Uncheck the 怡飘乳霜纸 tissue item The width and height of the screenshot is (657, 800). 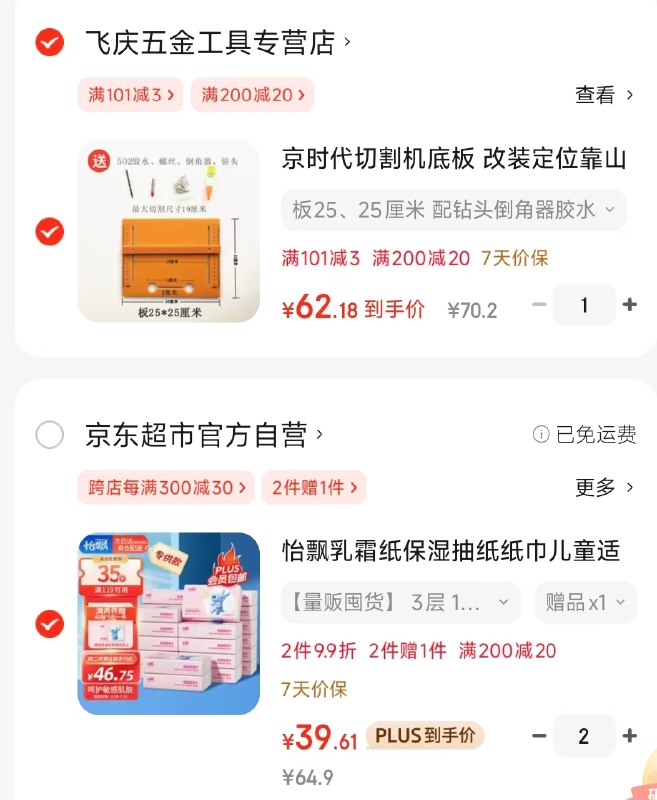49,624
